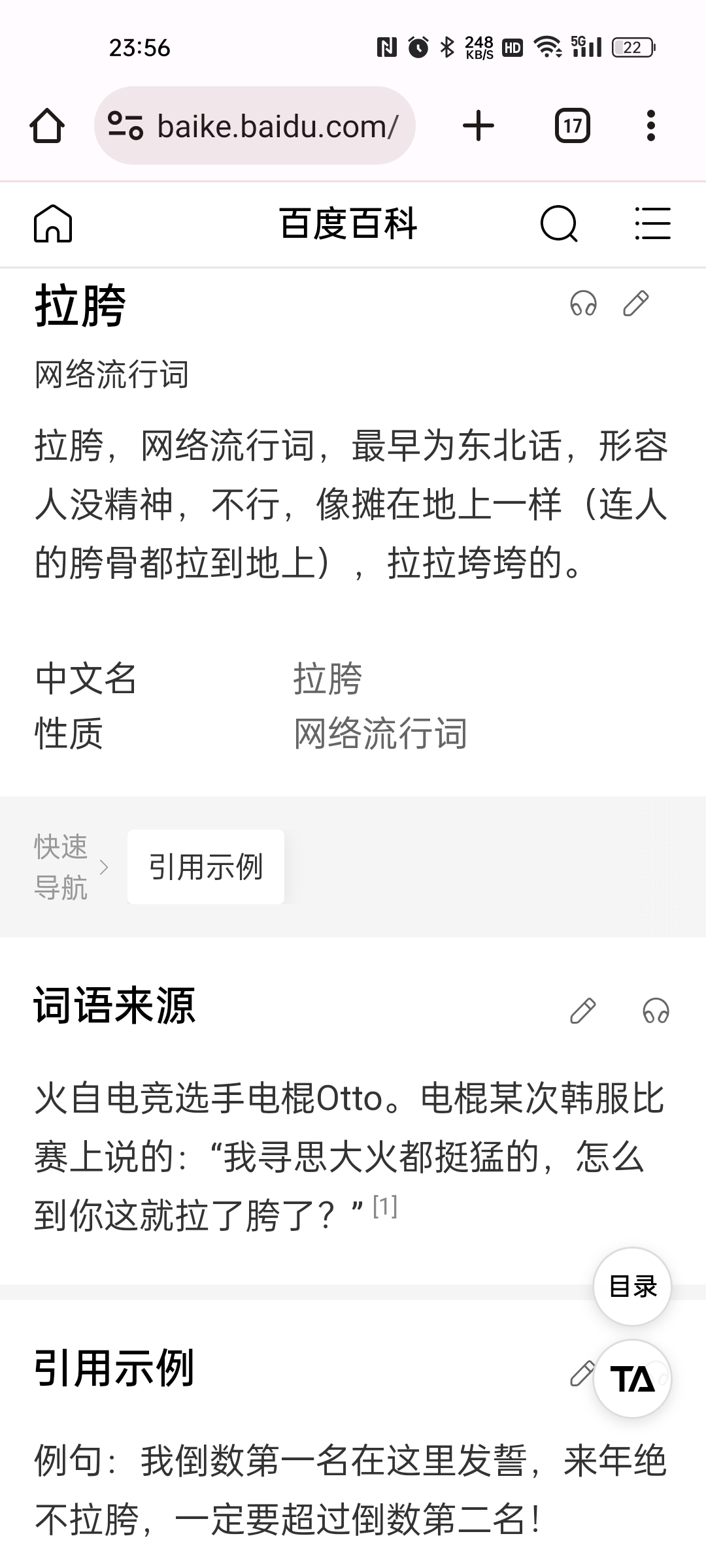
Task: Tap the address bar showing baike.baidu.com
Action: 278,125
